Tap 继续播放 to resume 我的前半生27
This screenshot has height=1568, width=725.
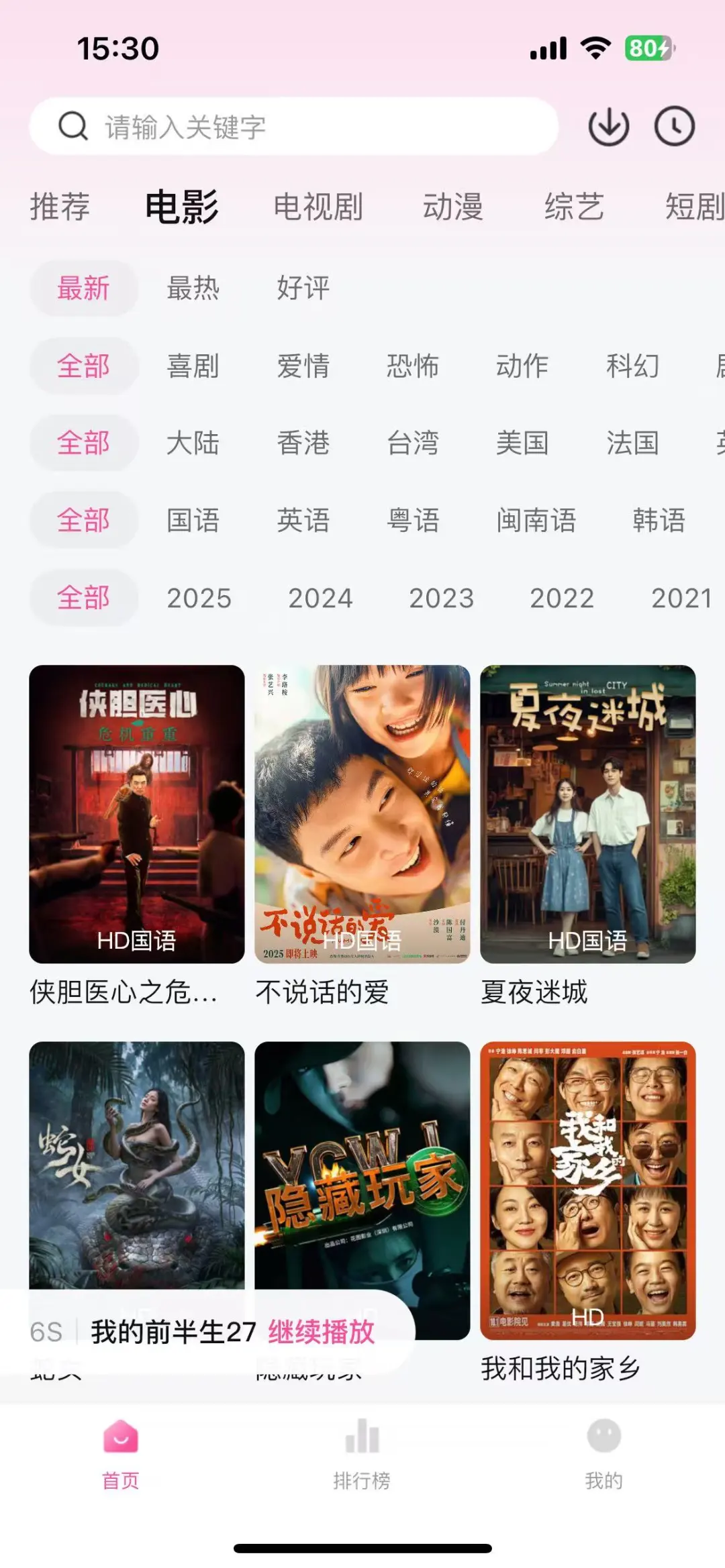point(322,1332)
